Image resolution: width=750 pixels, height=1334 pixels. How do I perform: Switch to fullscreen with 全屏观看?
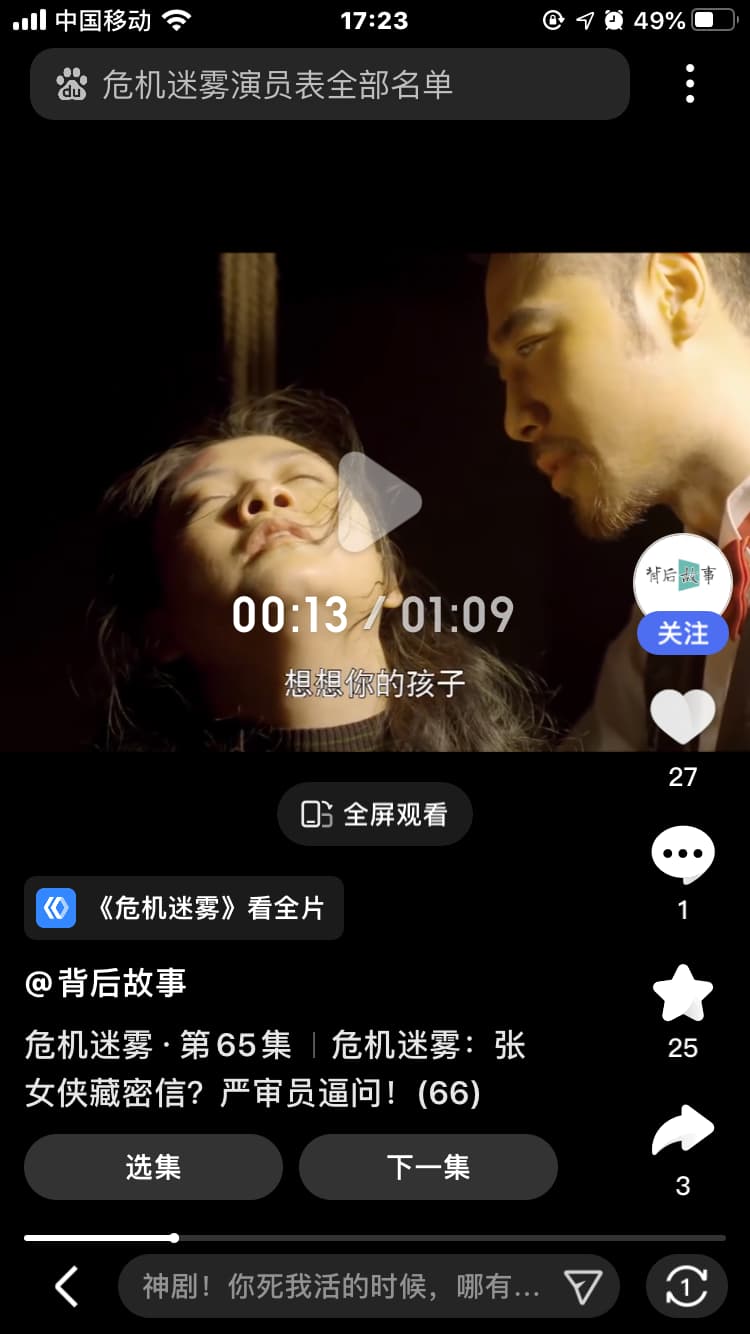(374, 815)
